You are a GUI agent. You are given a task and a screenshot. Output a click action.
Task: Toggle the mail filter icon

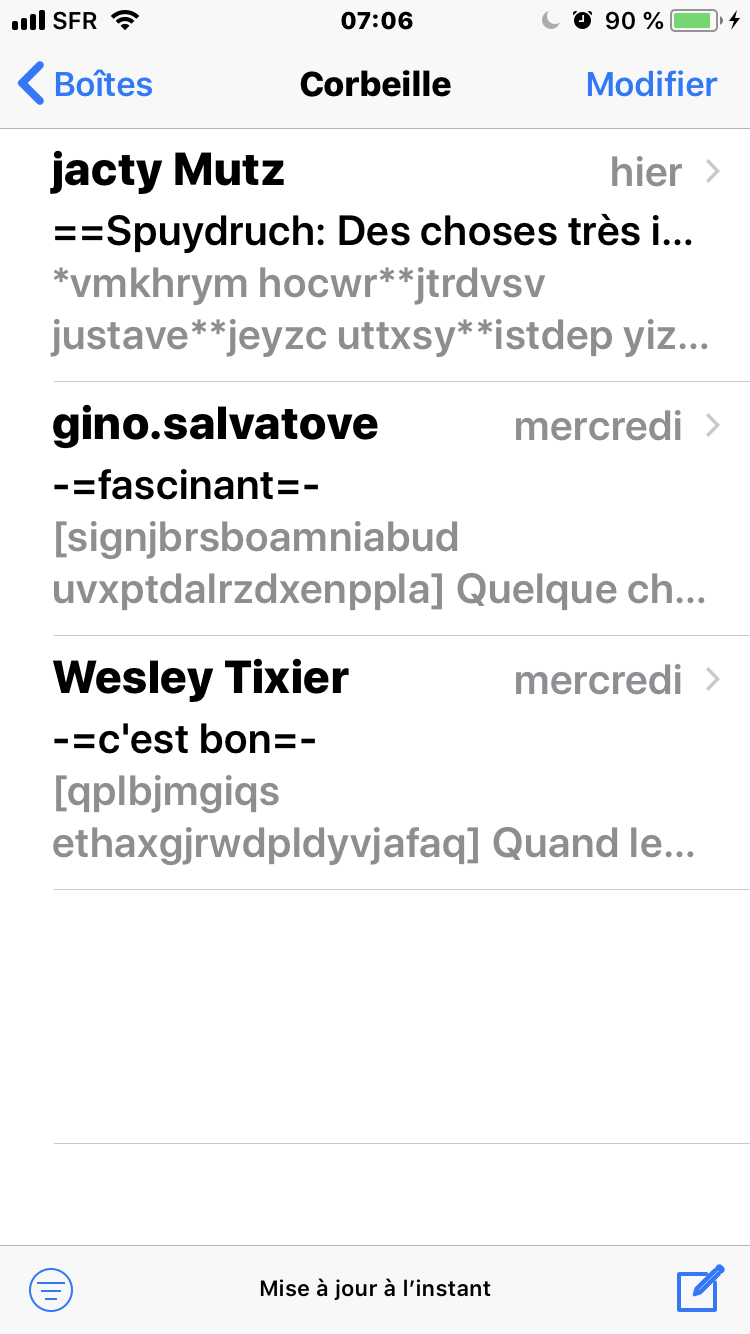[x=51, y=1289]
